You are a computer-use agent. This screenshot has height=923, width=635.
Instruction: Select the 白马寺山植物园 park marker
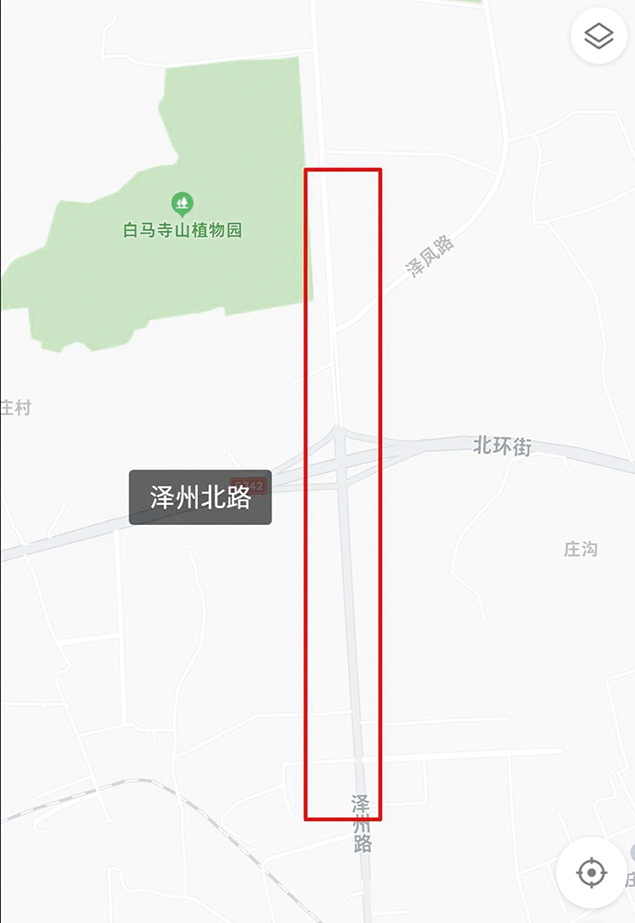[182, 205]
